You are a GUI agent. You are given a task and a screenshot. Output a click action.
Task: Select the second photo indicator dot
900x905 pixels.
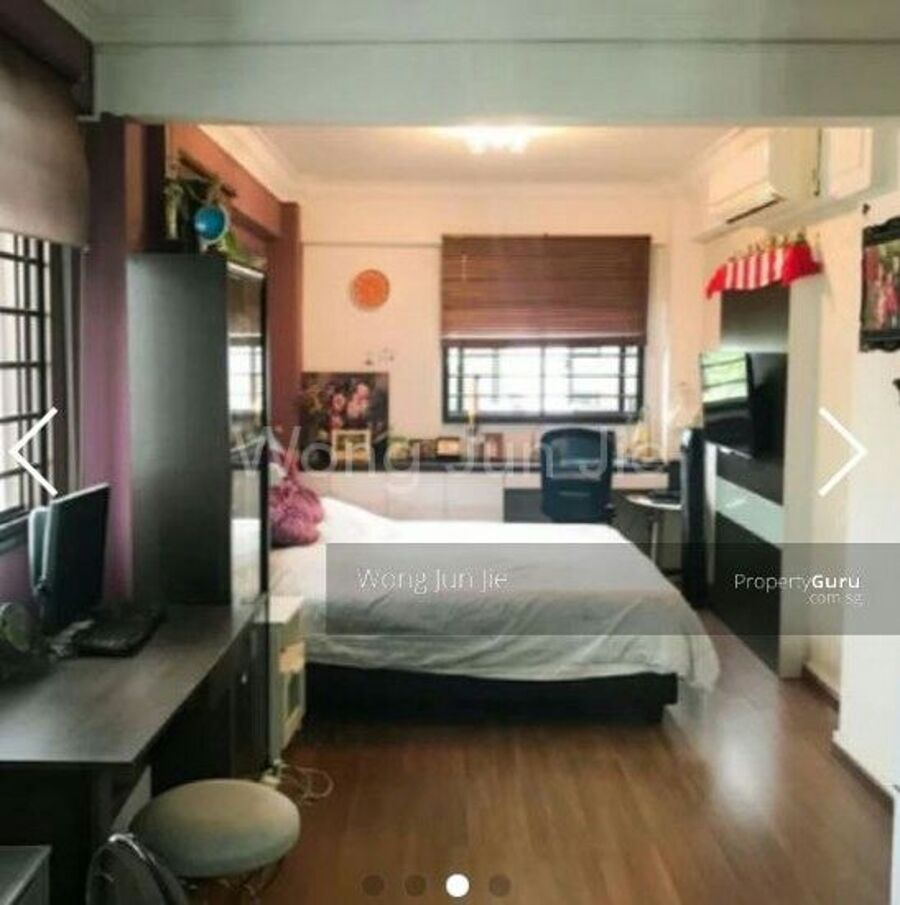tap(415, 885)
